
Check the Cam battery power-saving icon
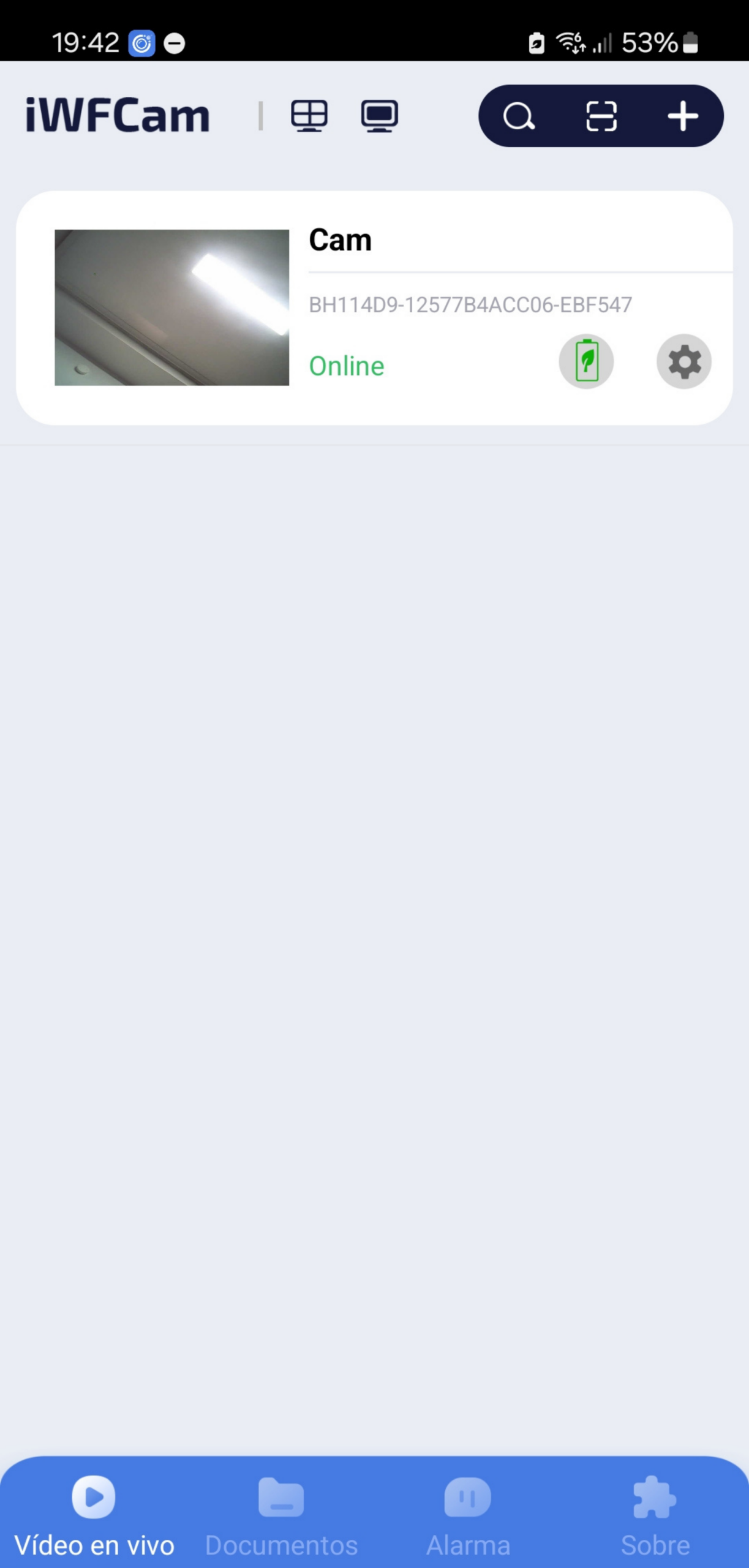(586, 361)
